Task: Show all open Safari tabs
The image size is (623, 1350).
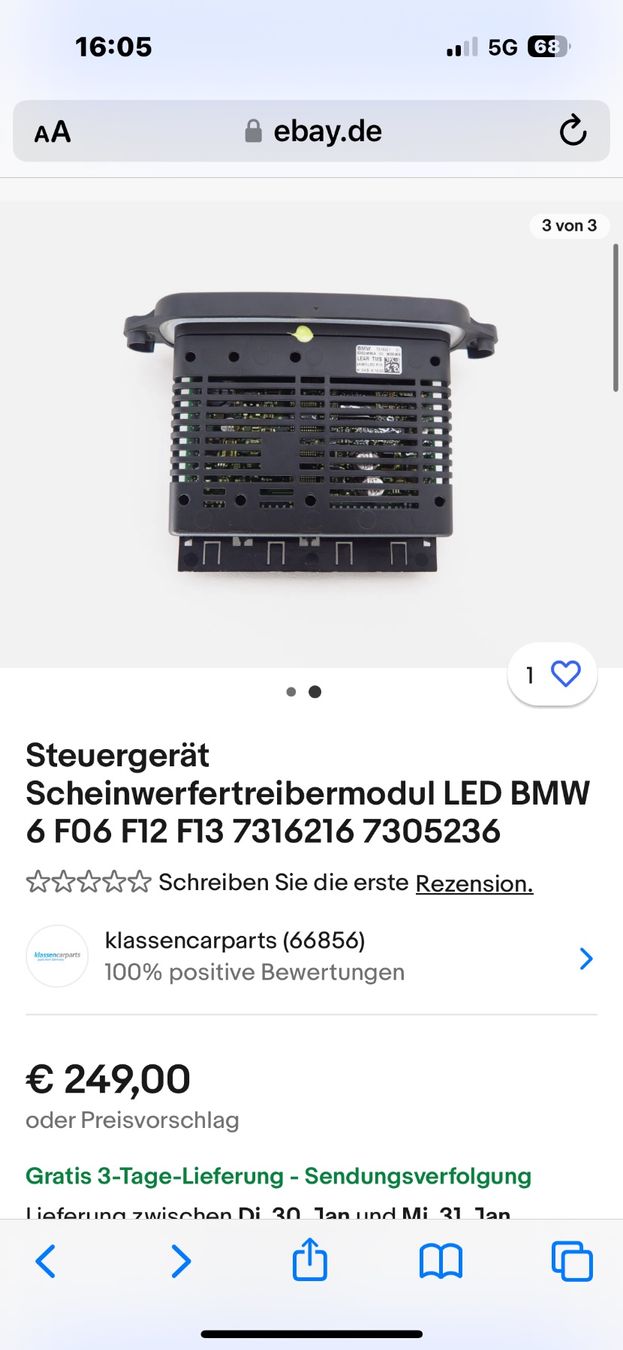Action: point(572,1262)
